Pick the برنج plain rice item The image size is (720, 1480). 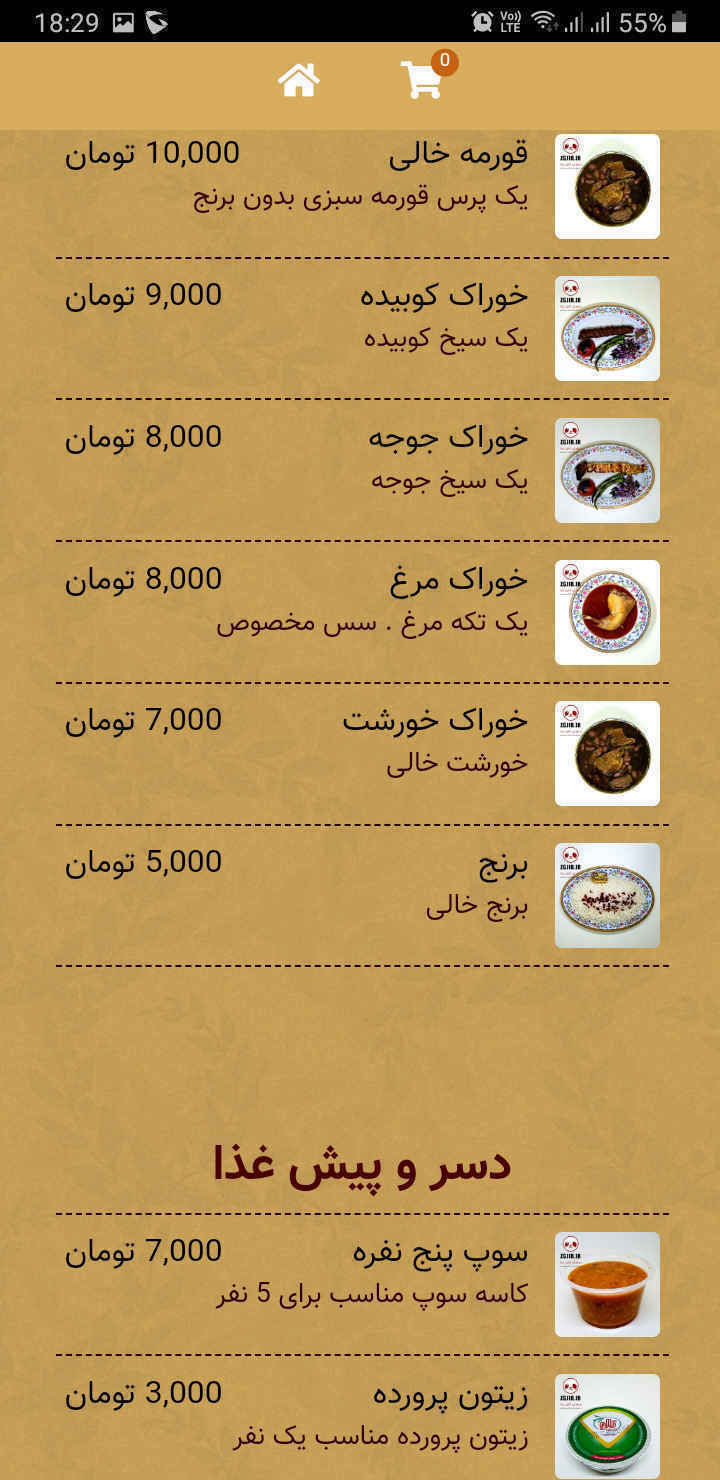coord(502,864)
